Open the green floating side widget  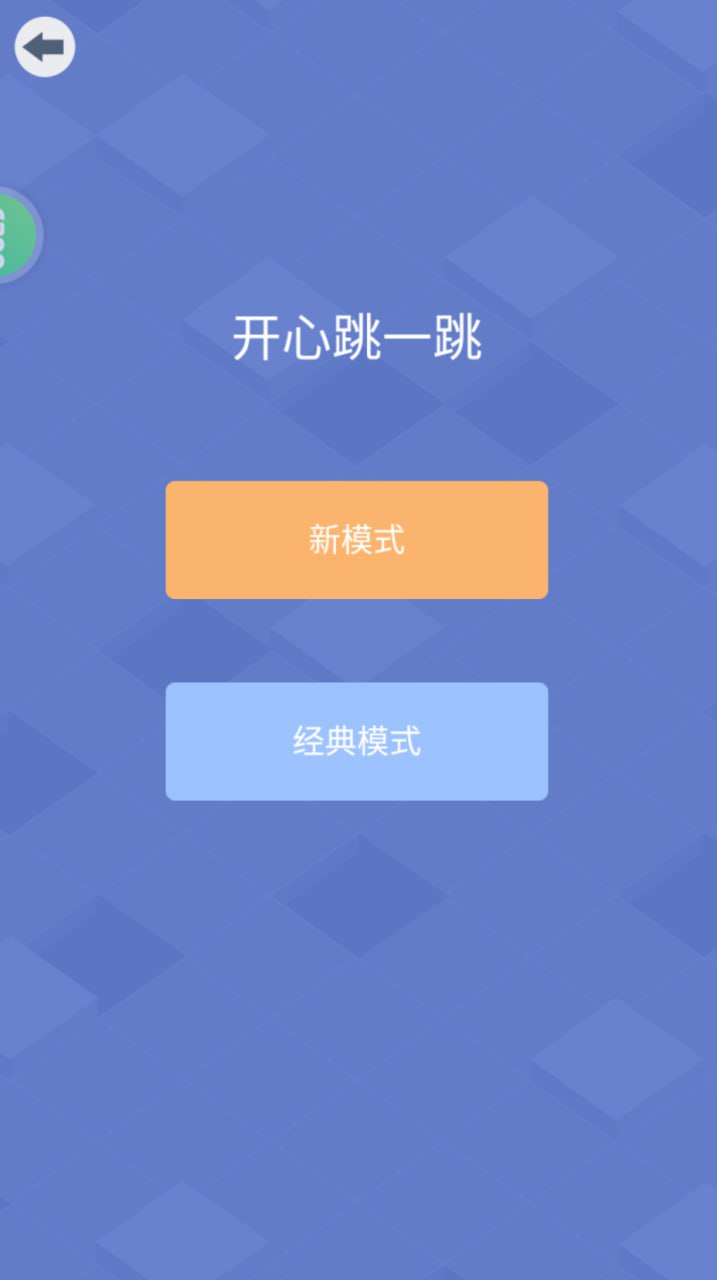coord(16,236)
